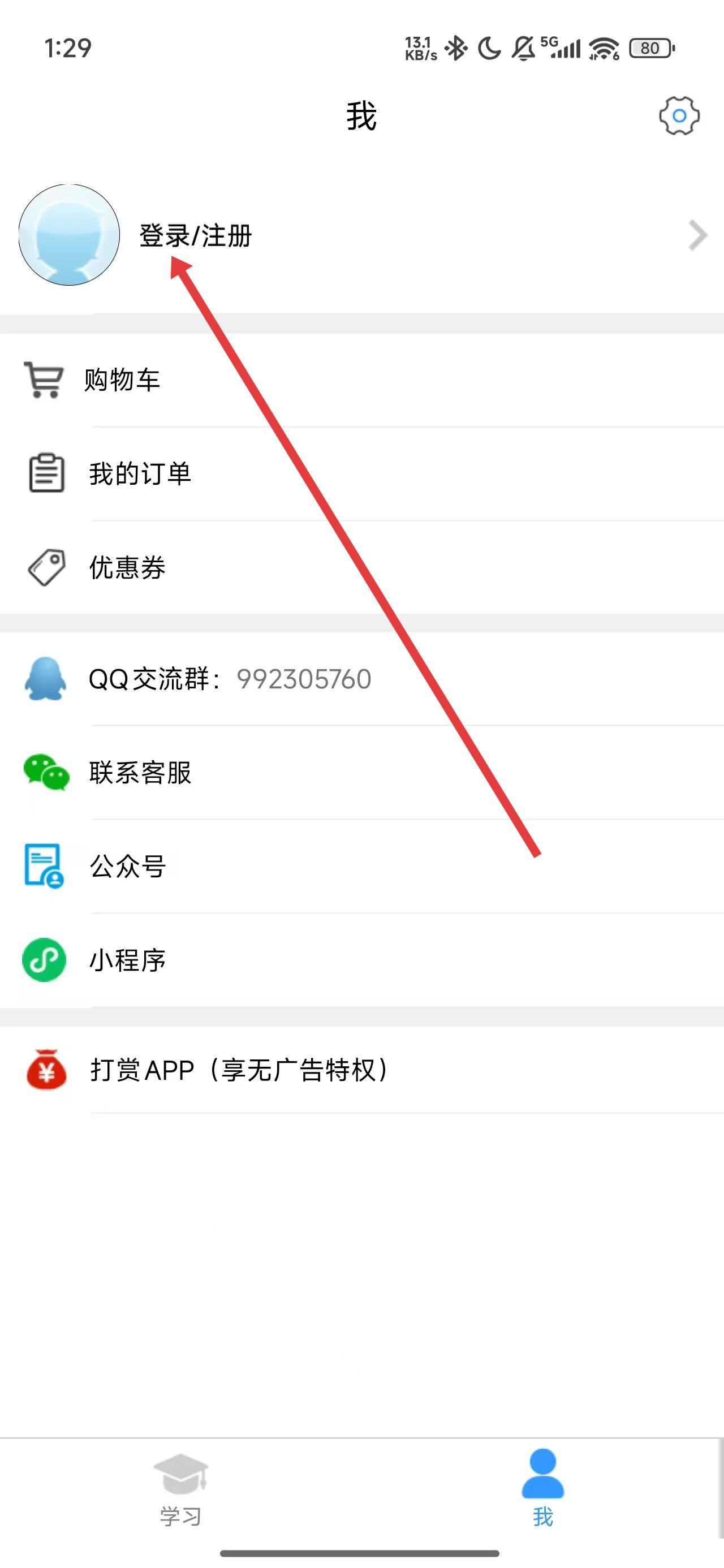This screenshot has height=1568, width=724.
Task: View 我的订单 orders
Action: [x=140, y=473]
